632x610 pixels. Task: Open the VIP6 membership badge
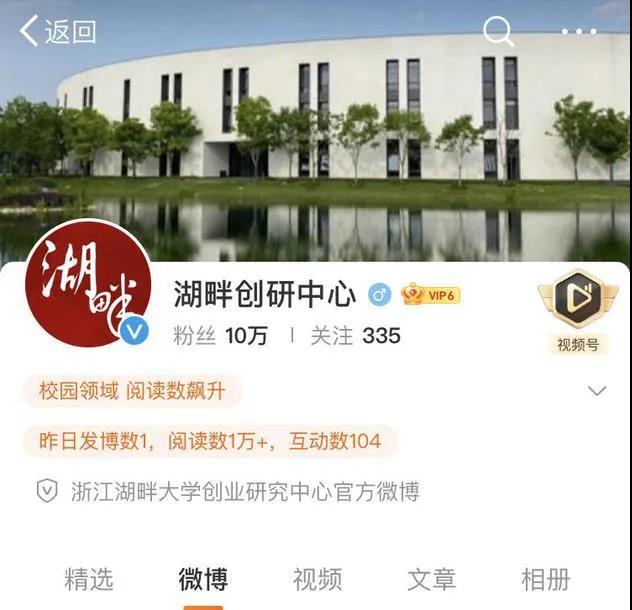pyautogui.click(x=430, y=295)
